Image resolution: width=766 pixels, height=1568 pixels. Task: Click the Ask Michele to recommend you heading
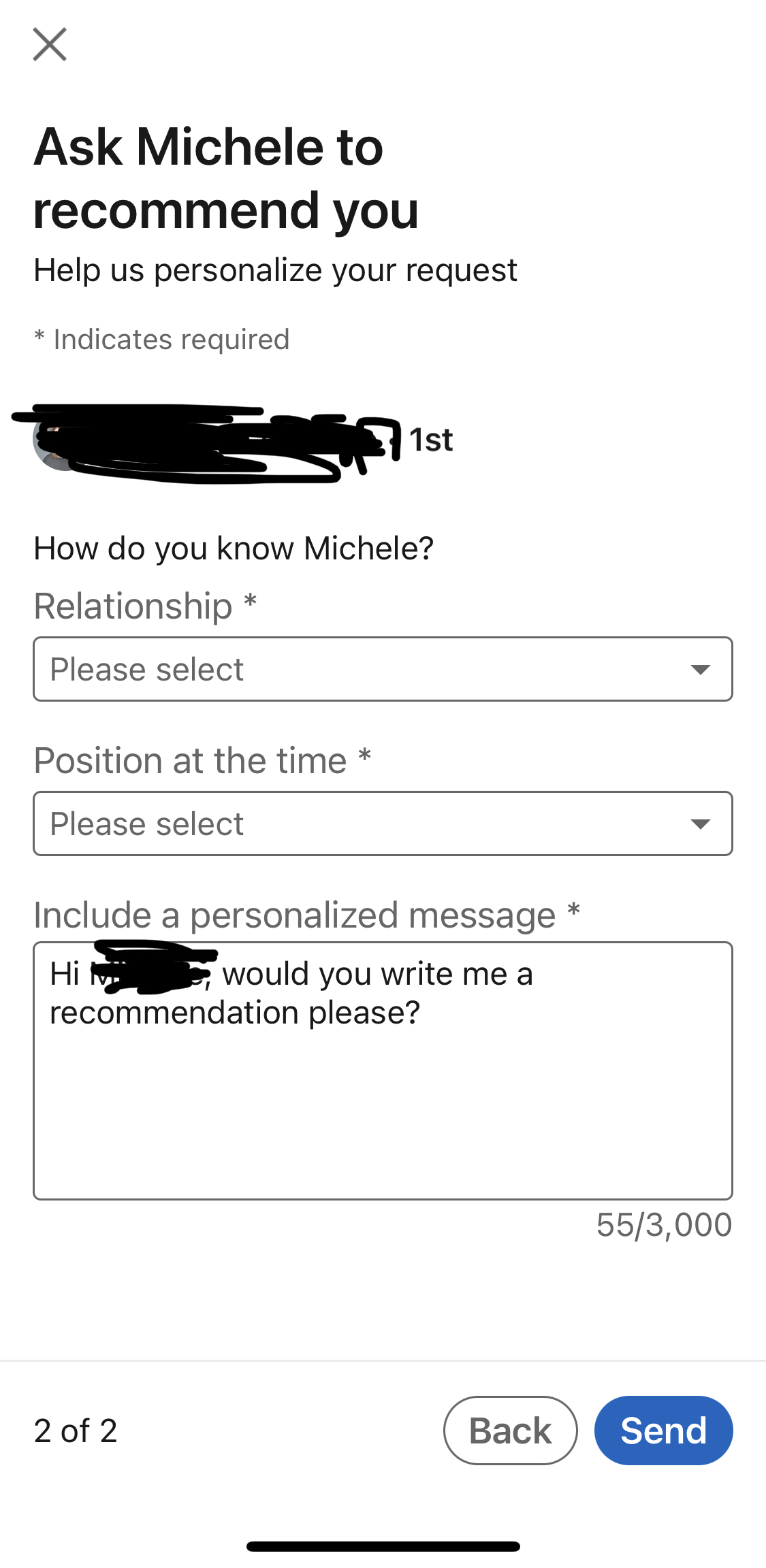click(x=227, y=177)
